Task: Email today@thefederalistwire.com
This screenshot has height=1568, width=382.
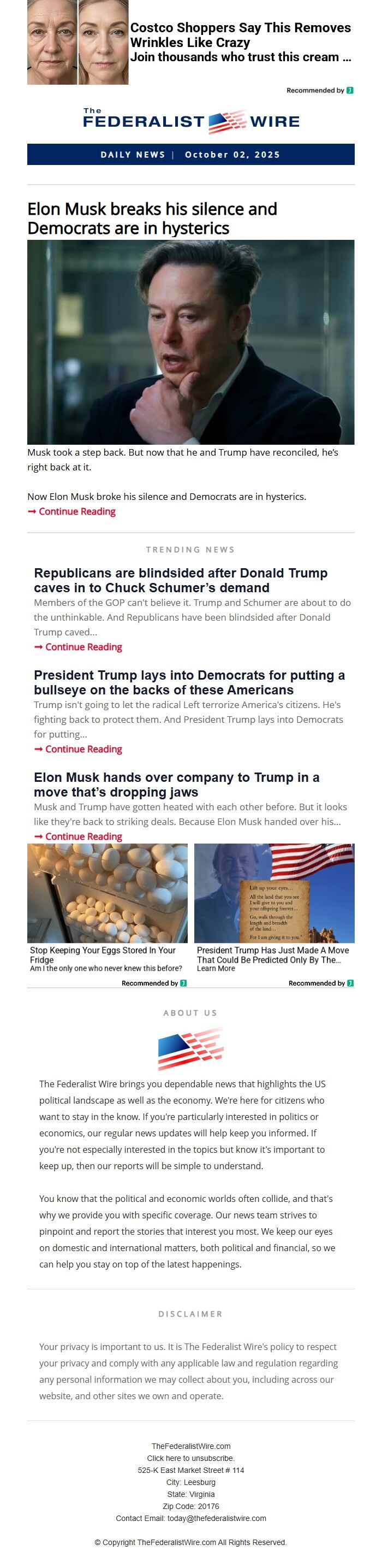Action: pyautogui.click(x=217, y=1518)
